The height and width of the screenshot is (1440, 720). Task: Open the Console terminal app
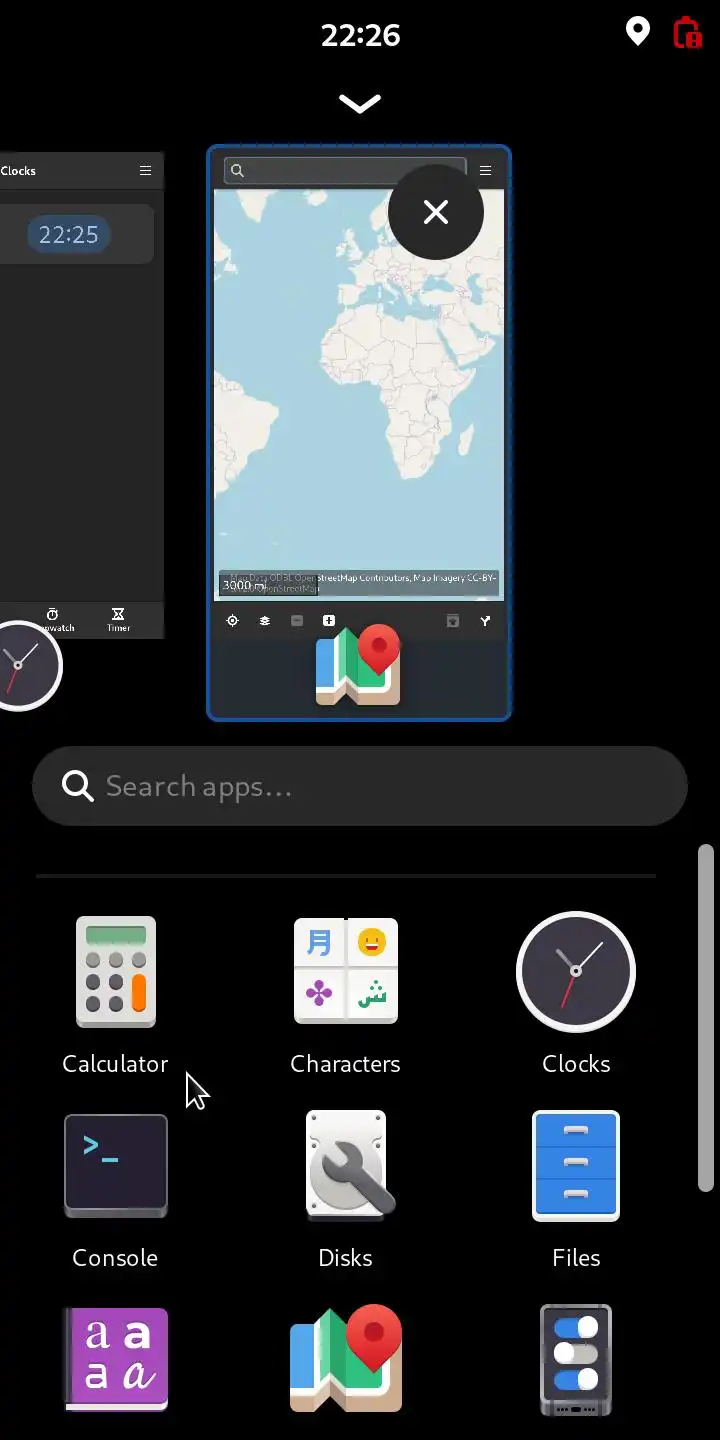tap(116, 1166)
